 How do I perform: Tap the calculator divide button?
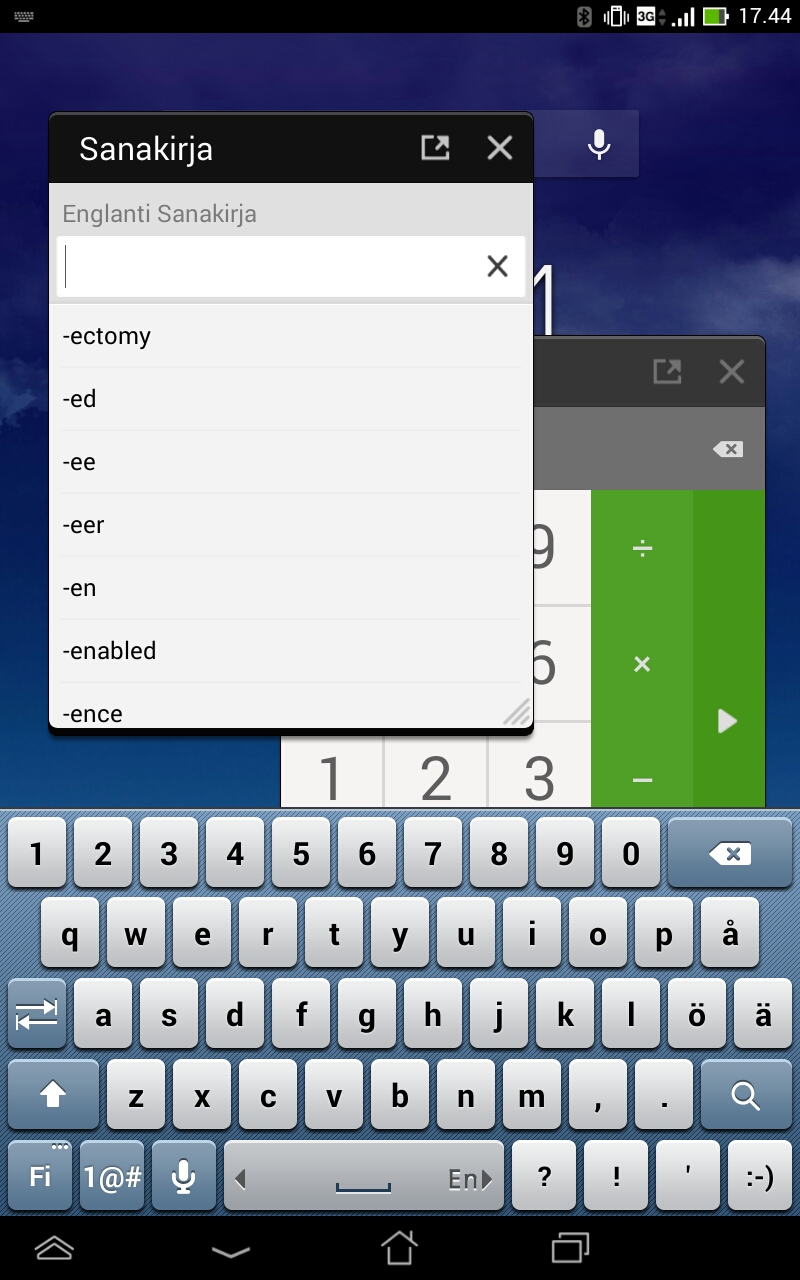pos(642,548)
